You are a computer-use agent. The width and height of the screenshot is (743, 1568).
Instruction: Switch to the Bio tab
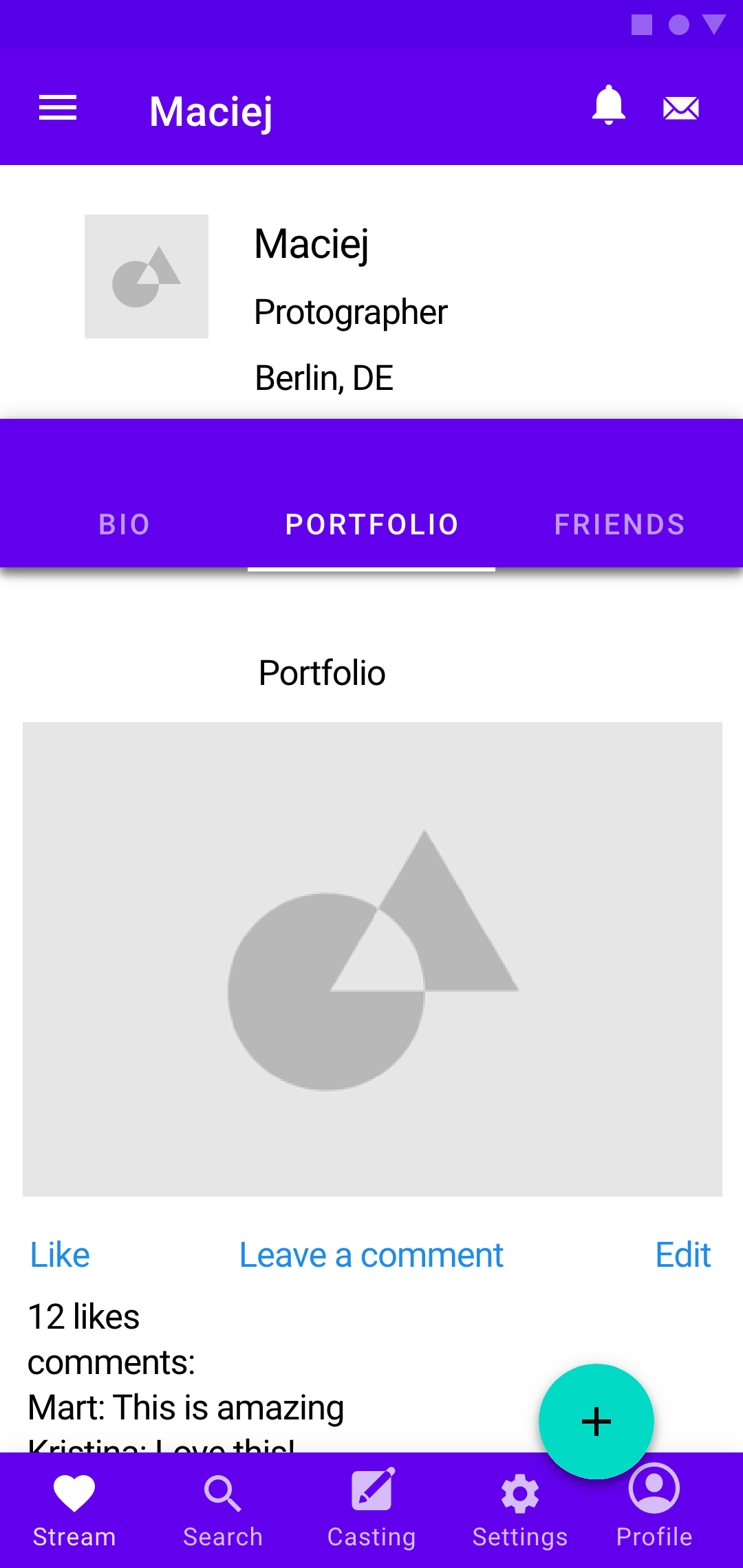(124, 524)
